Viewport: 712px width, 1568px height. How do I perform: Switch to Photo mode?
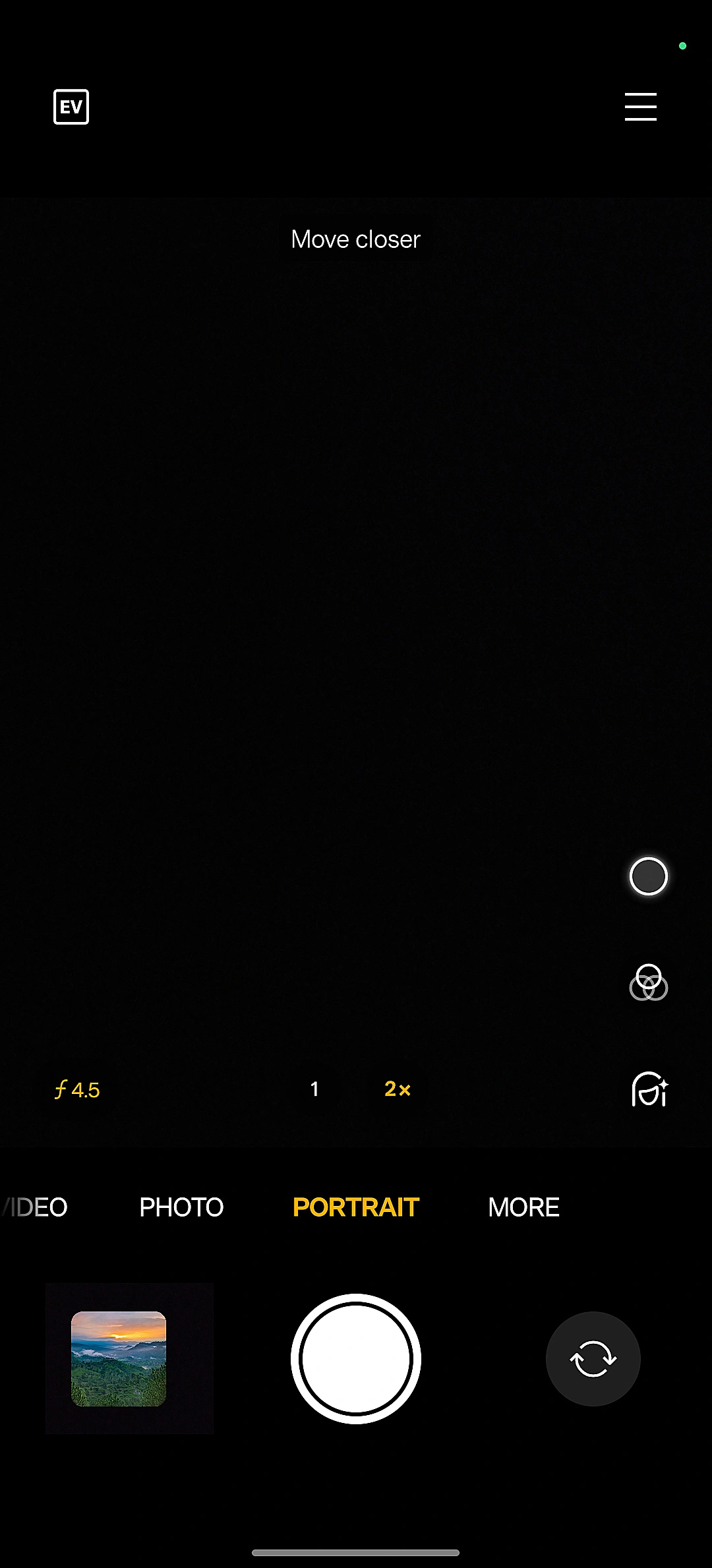coord(181,1207)
